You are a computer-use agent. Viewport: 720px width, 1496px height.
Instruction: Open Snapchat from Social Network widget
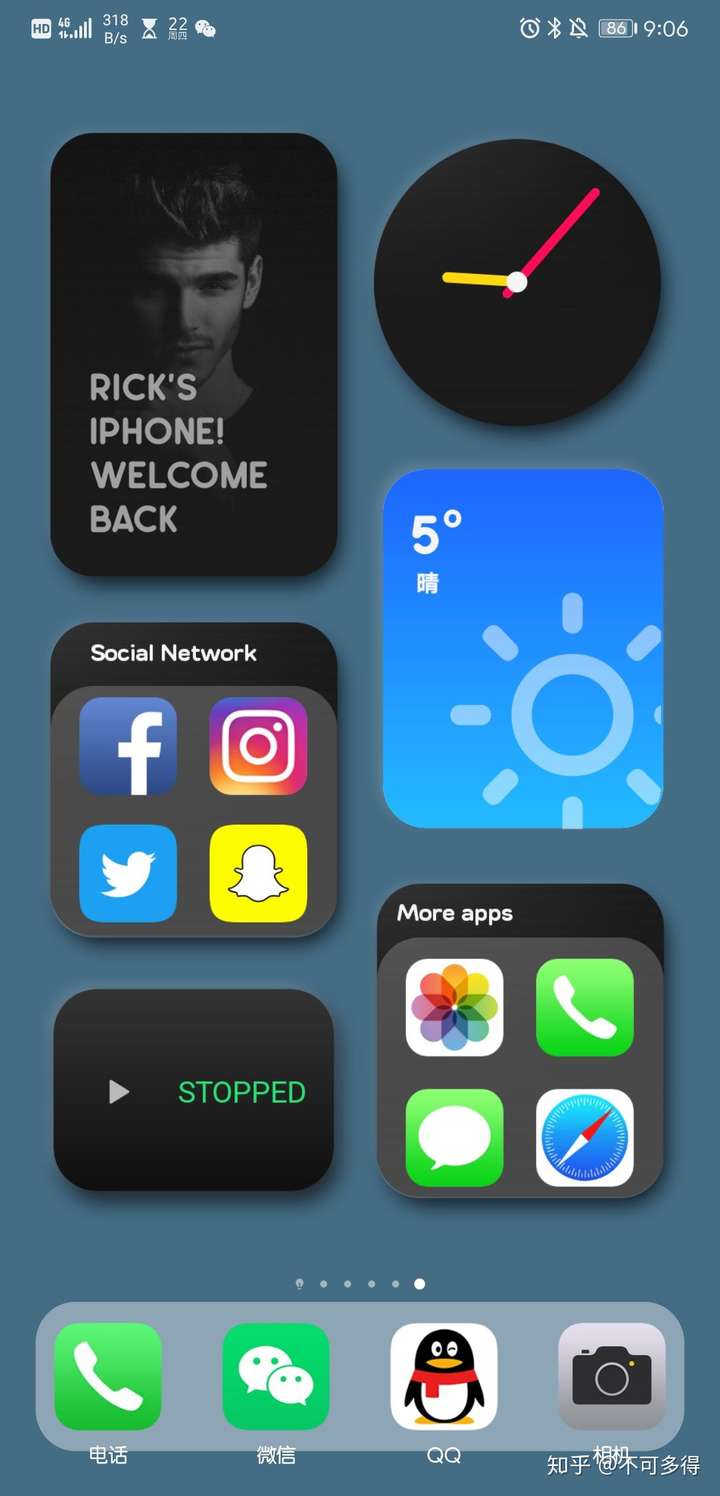(x=258, y=873)
